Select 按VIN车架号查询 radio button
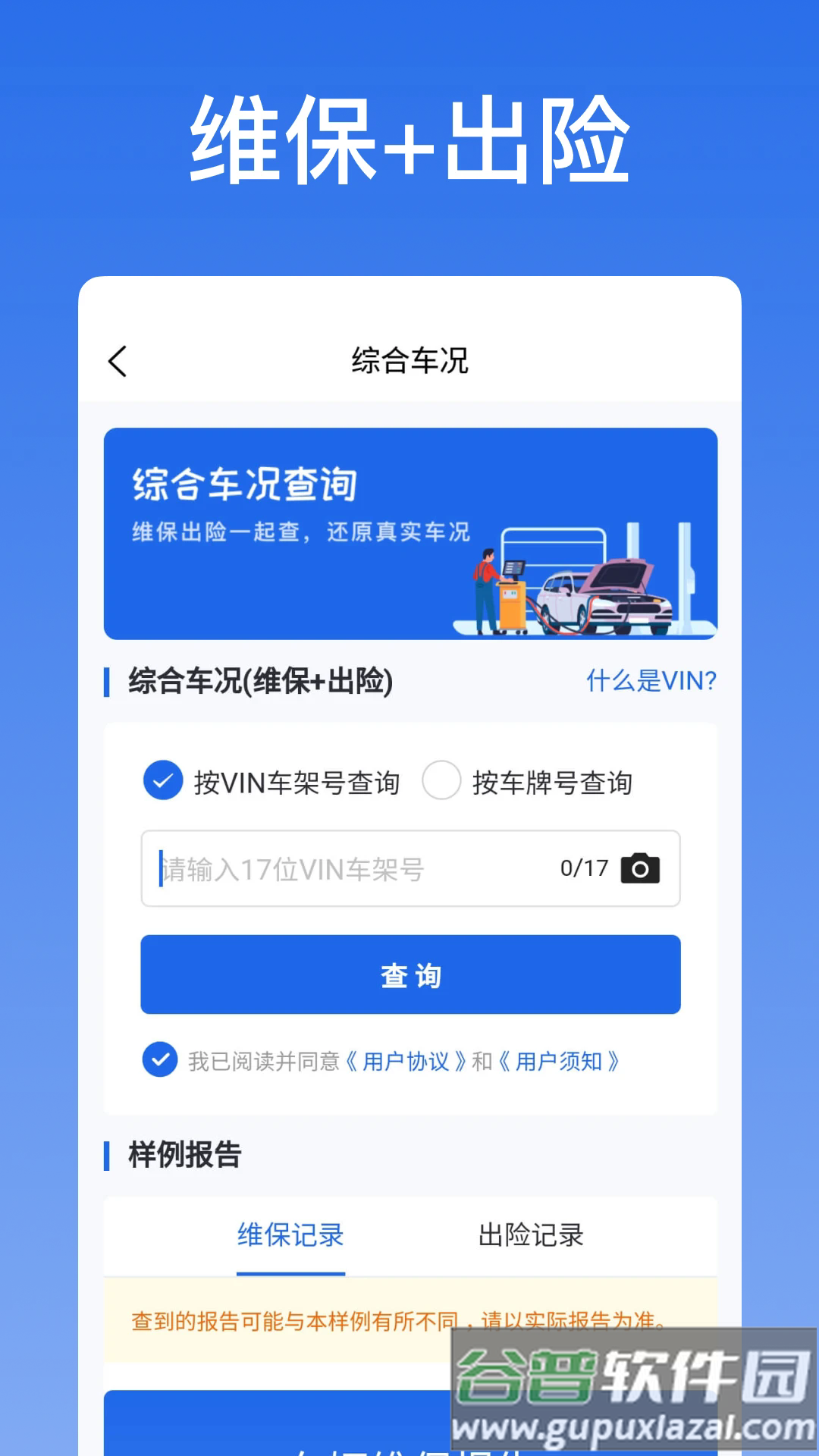 pos(163,780)
